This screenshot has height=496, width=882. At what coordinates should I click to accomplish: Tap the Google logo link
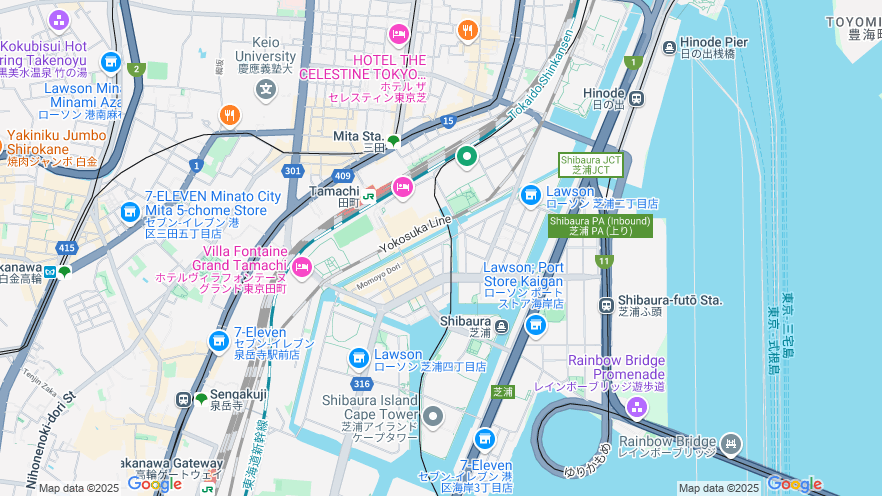155,484
